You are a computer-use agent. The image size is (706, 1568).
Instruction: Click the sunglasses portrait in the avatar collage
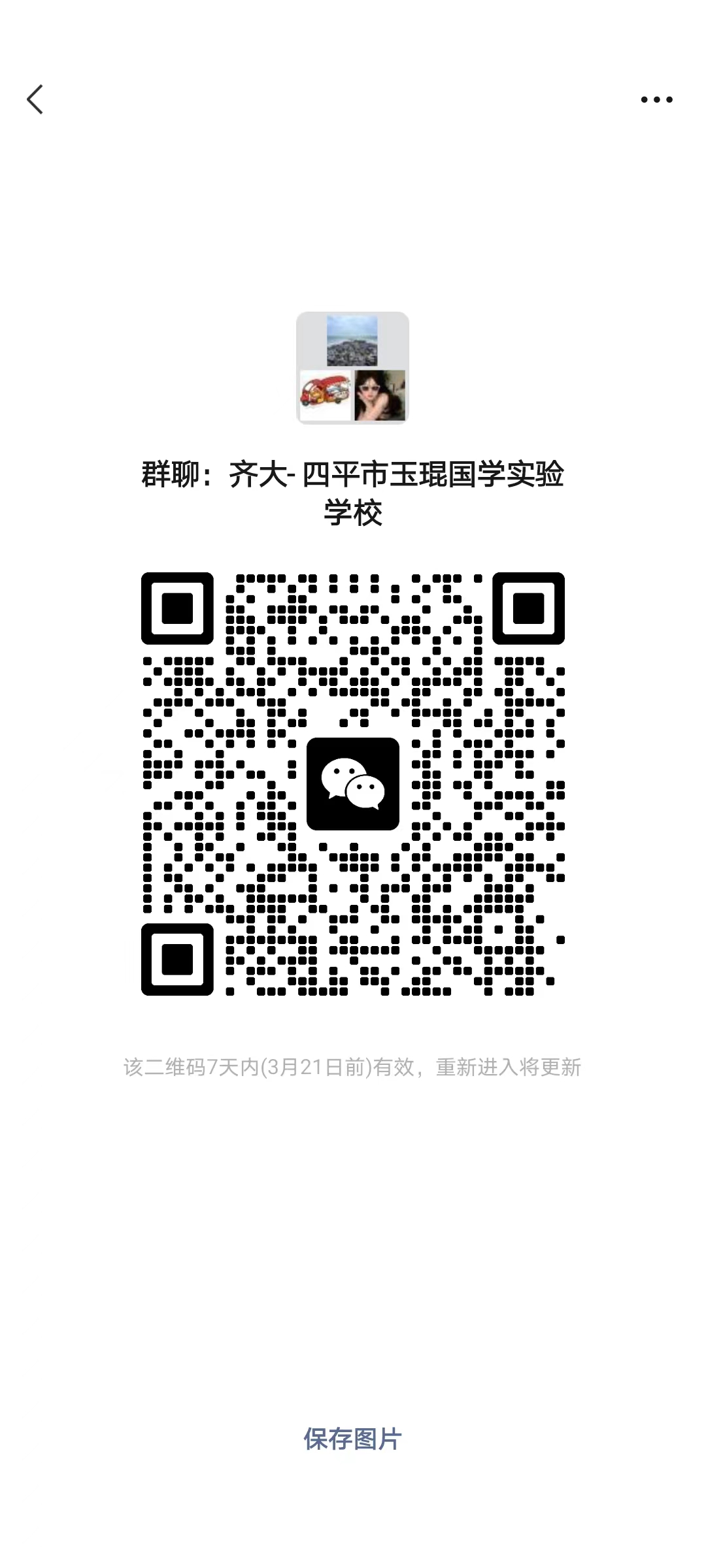tap(380, 394)
